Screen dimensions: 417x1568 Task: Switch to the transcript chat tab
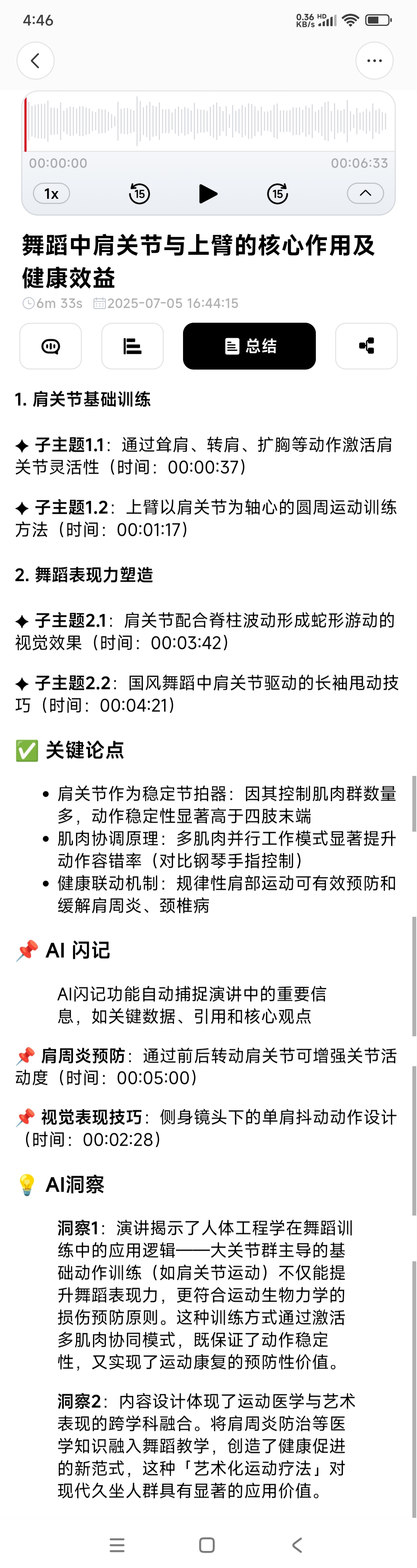click(x=51, y=346)
